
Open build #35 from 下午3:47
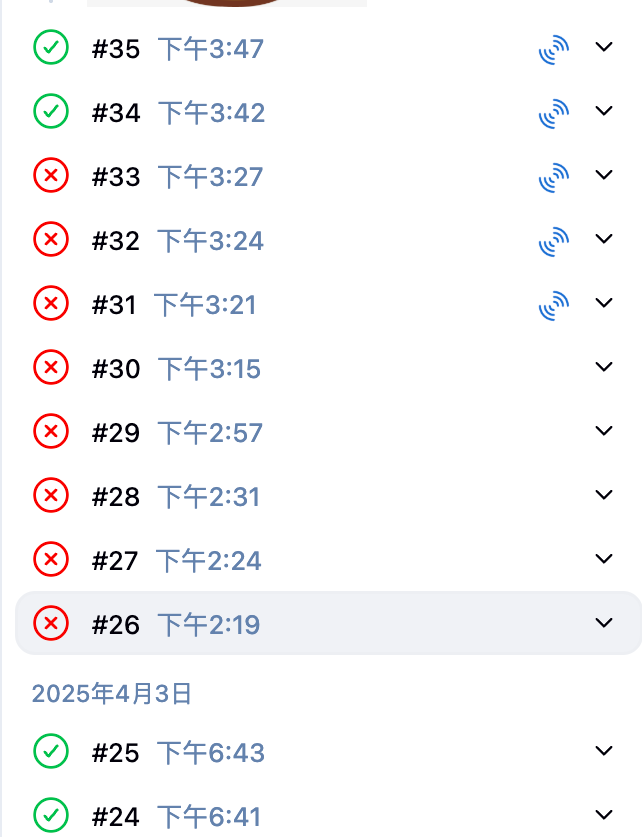pyautogui.click(x=116, y=48)
